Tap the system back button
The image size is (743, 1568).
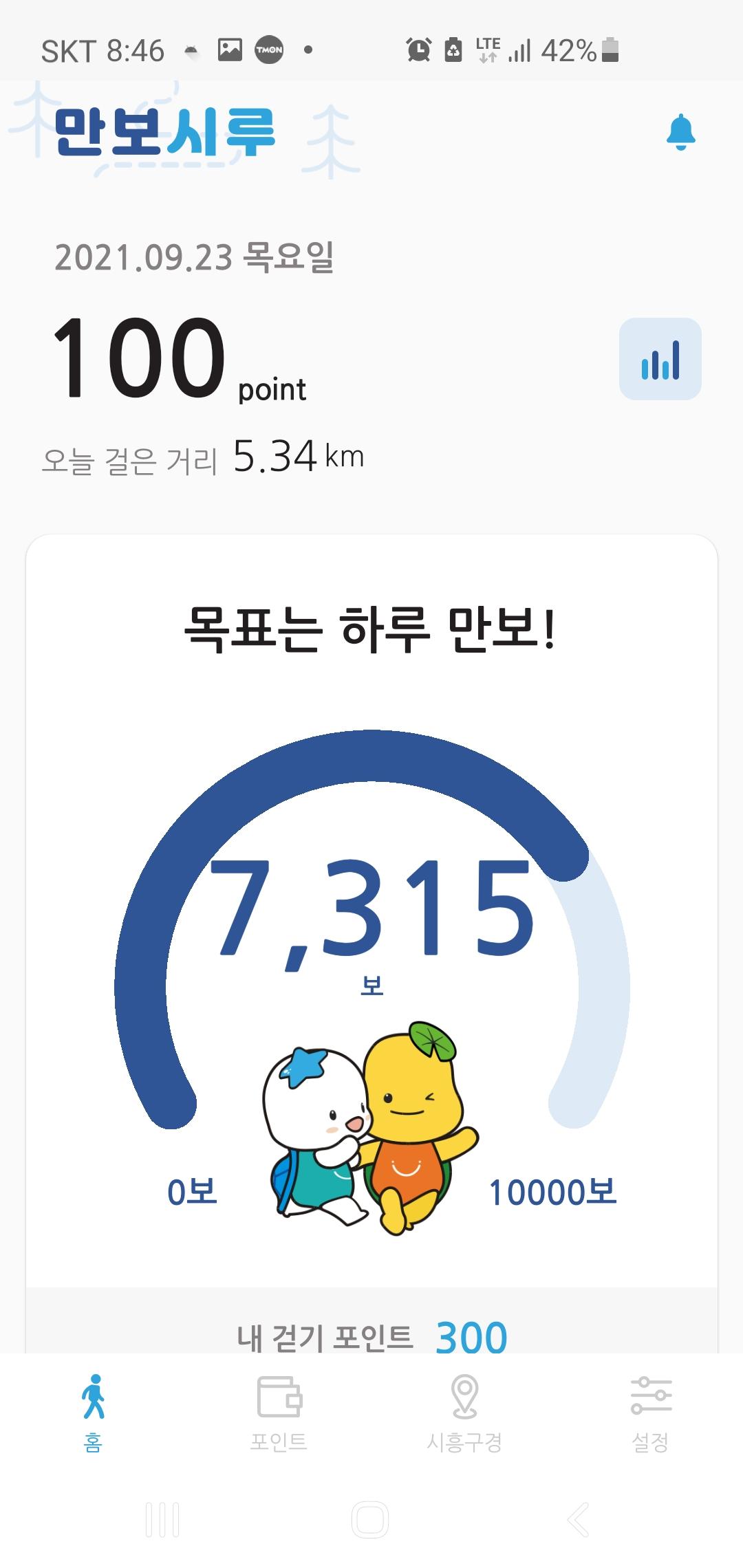tap(579, 1520)
